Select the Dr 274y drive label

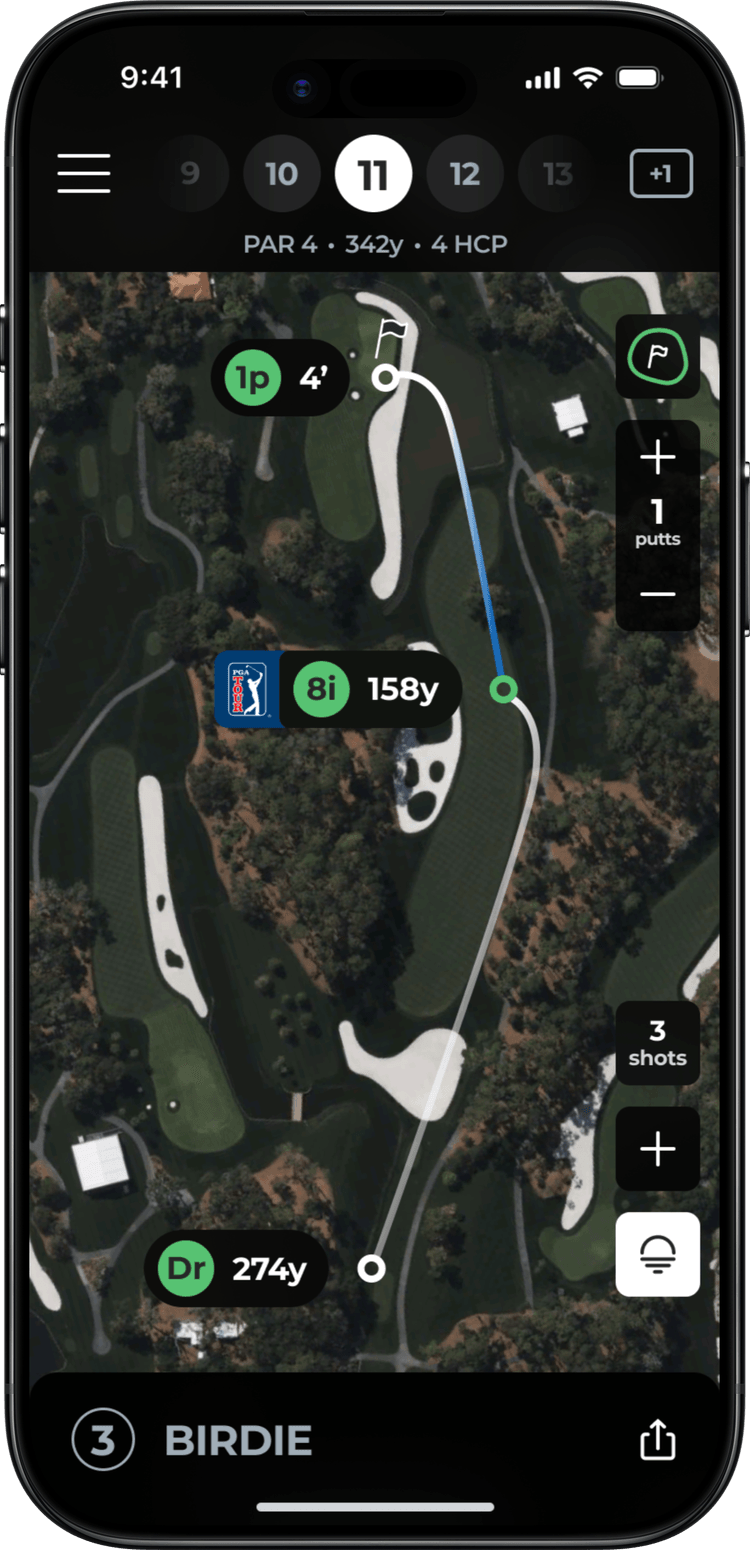coord(236,1269)
